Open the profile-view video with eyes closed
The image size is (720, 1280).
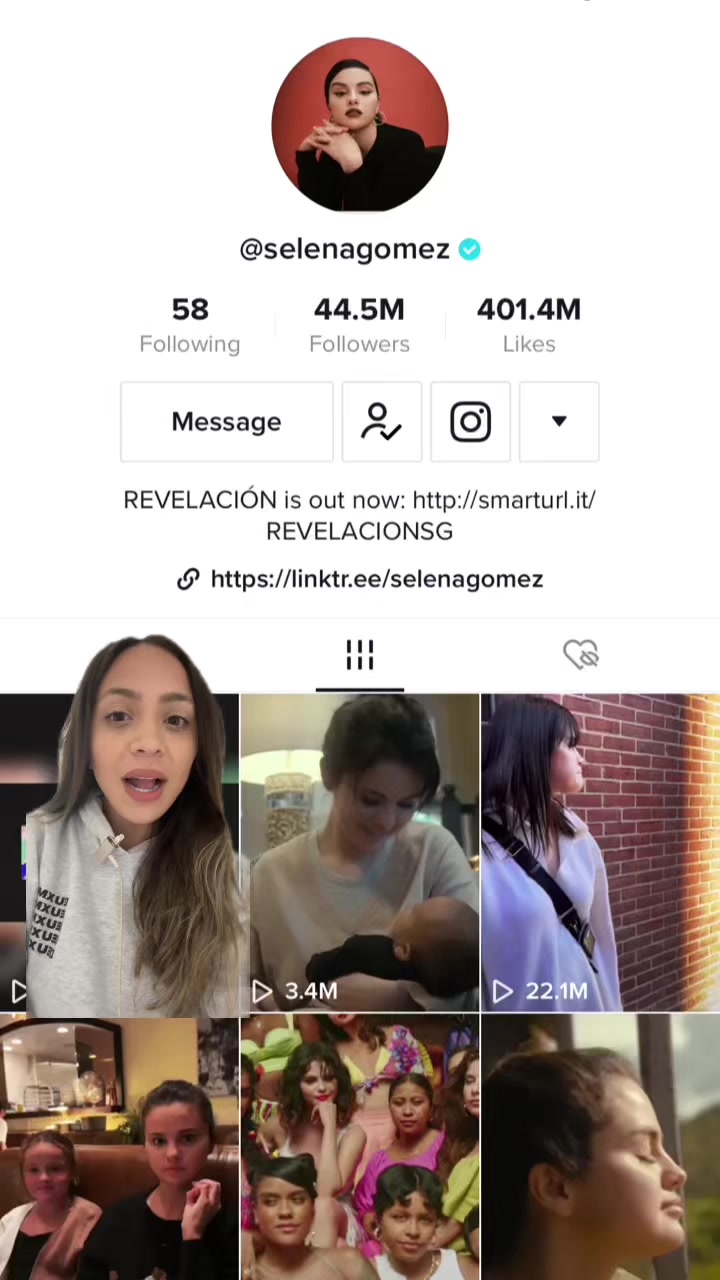coord(600,1148)
